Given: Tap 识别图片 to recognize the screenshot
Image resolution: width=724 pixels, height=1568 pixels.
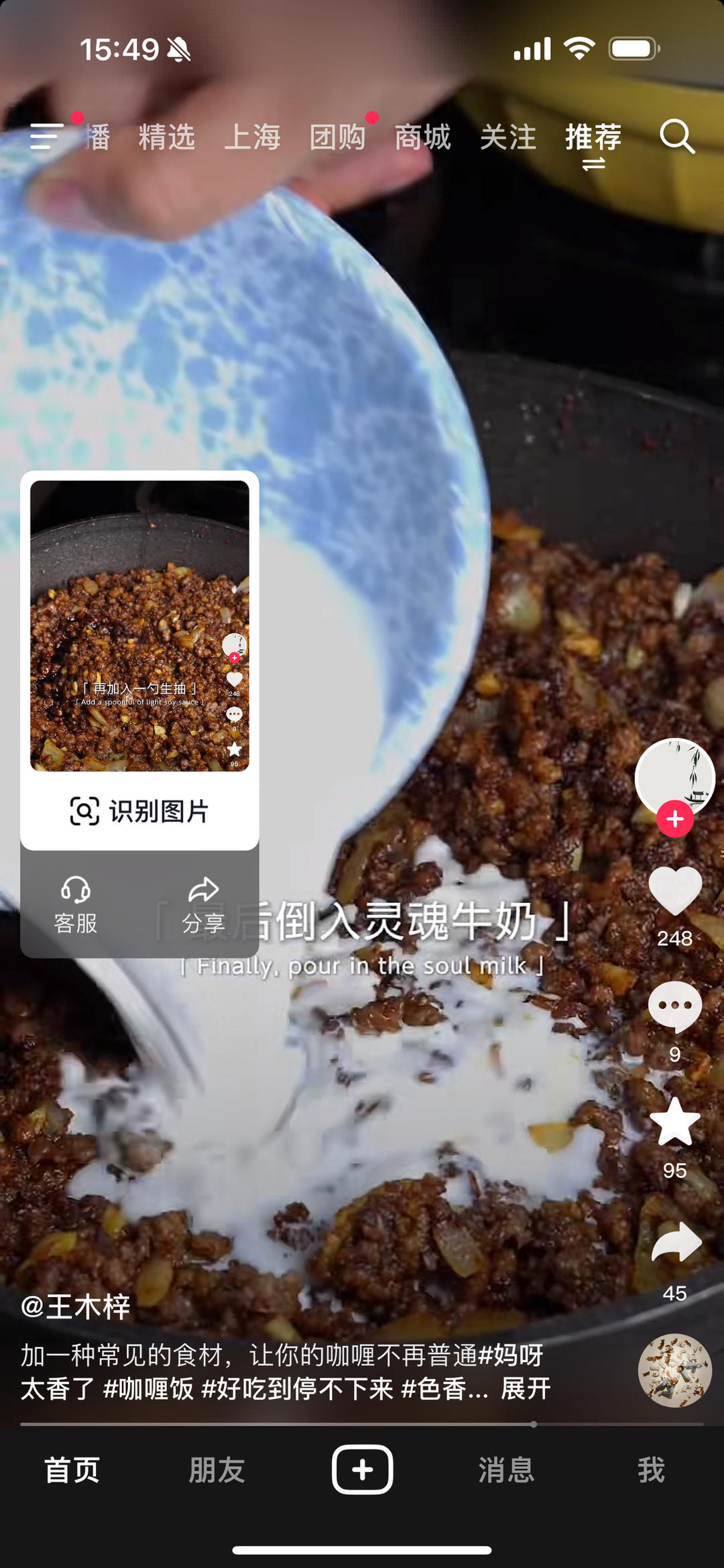Looking at the screenshot, I should click(x=139, y=812).
